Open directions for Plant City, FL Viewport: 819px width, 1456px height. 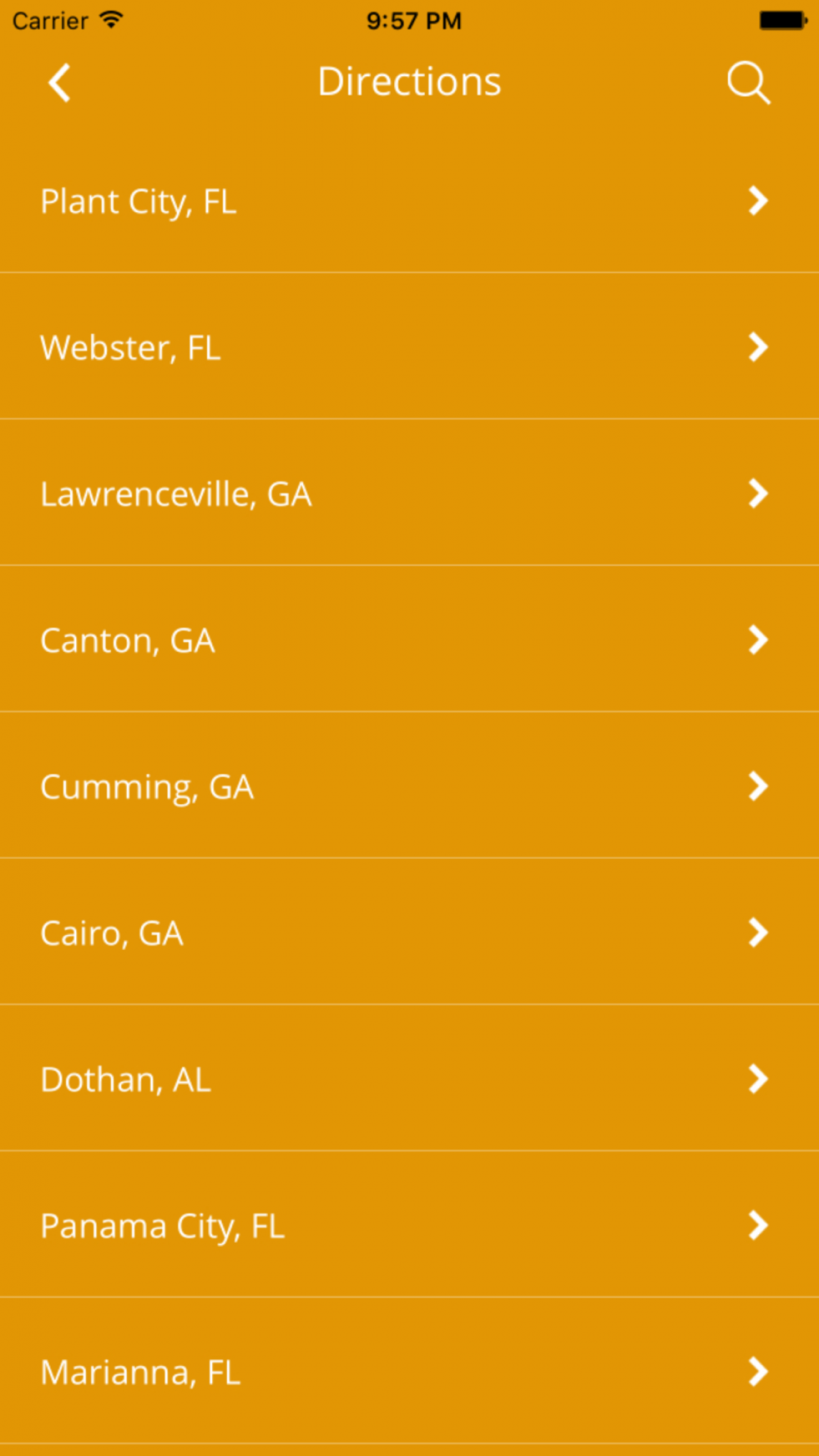(x=409, y=201)
